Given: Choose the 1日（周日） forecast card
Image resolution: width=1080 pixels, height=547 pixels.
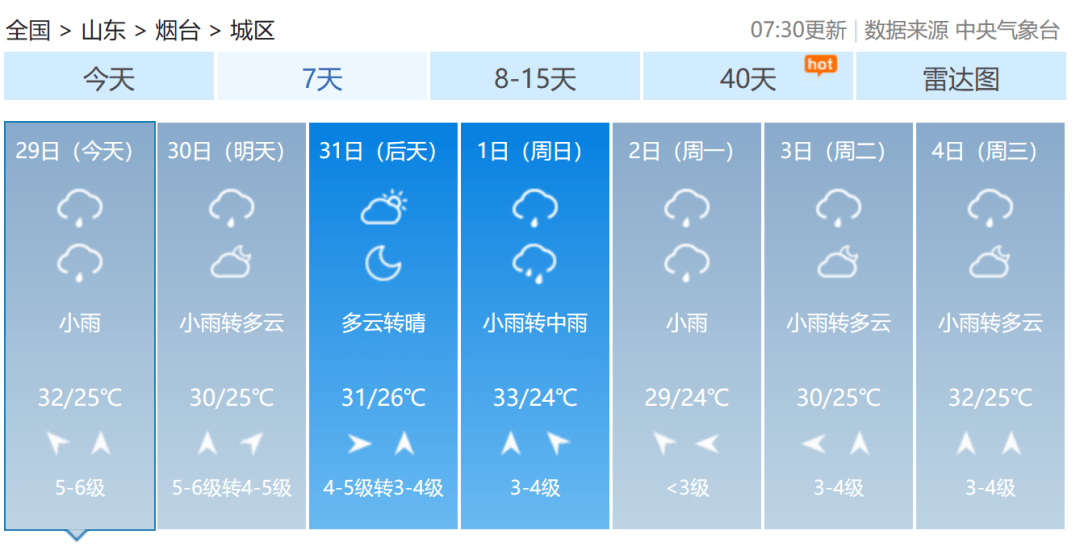Looking at the screenshot, I should click(535, 325).
